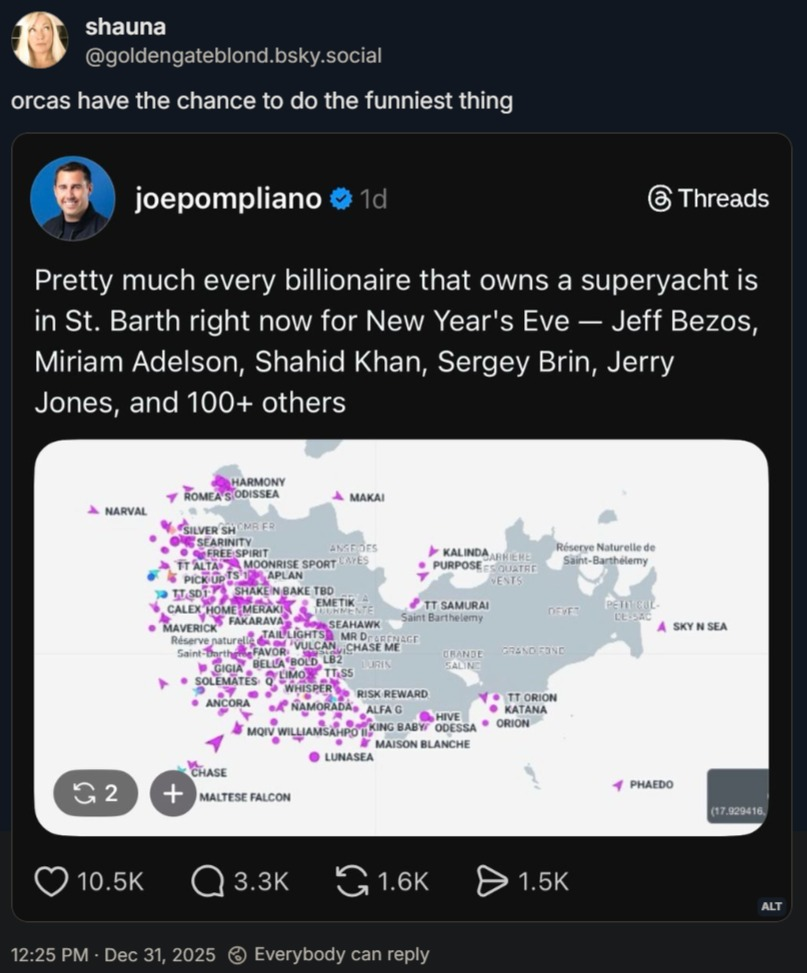The image size is (807, 973).
Task: Open the goldengateblond.bsky.social profile handle
Action: (x=233, y=56)
